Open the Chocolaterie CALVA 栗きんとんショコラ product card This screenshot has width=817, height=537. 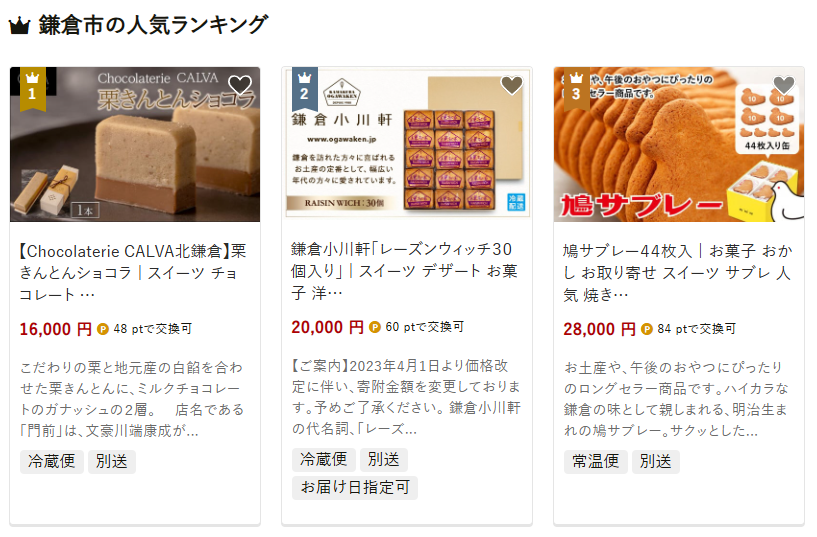(x=134, y=271)
